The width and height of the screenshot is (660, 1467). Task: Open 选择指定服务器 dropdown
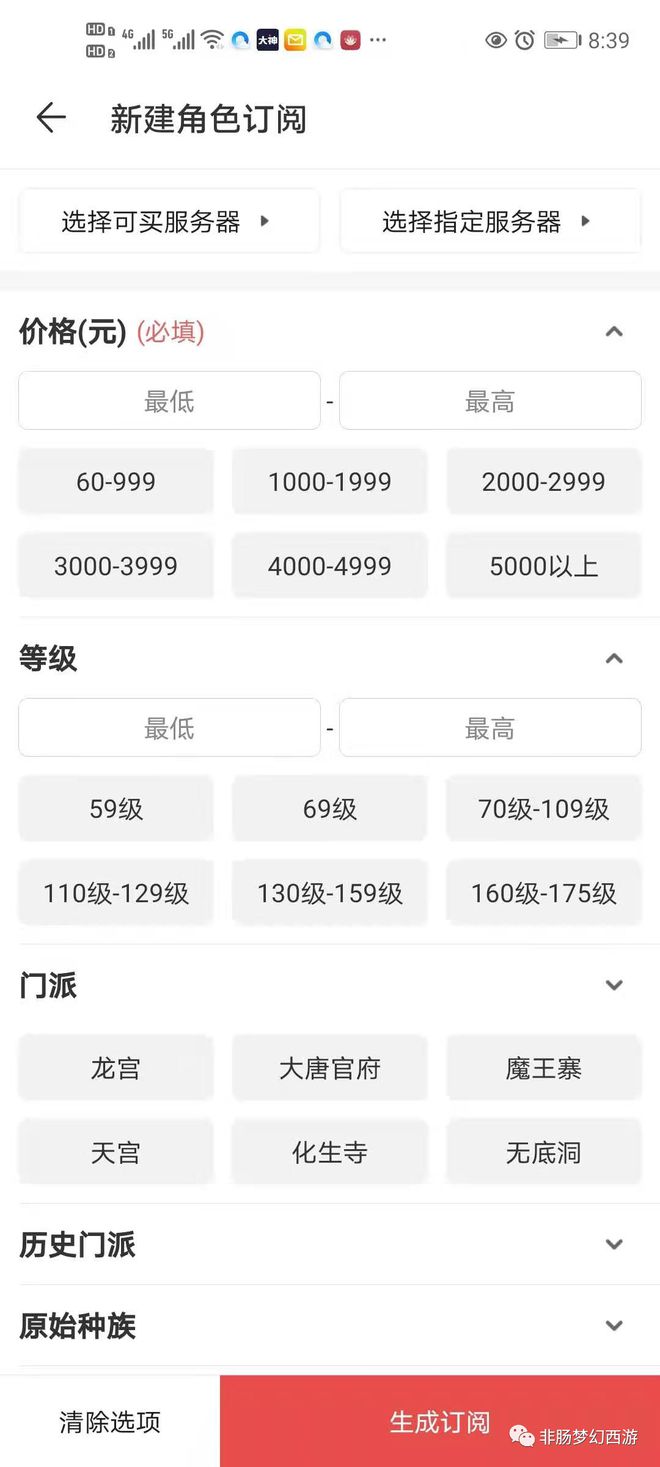[490, 221]
